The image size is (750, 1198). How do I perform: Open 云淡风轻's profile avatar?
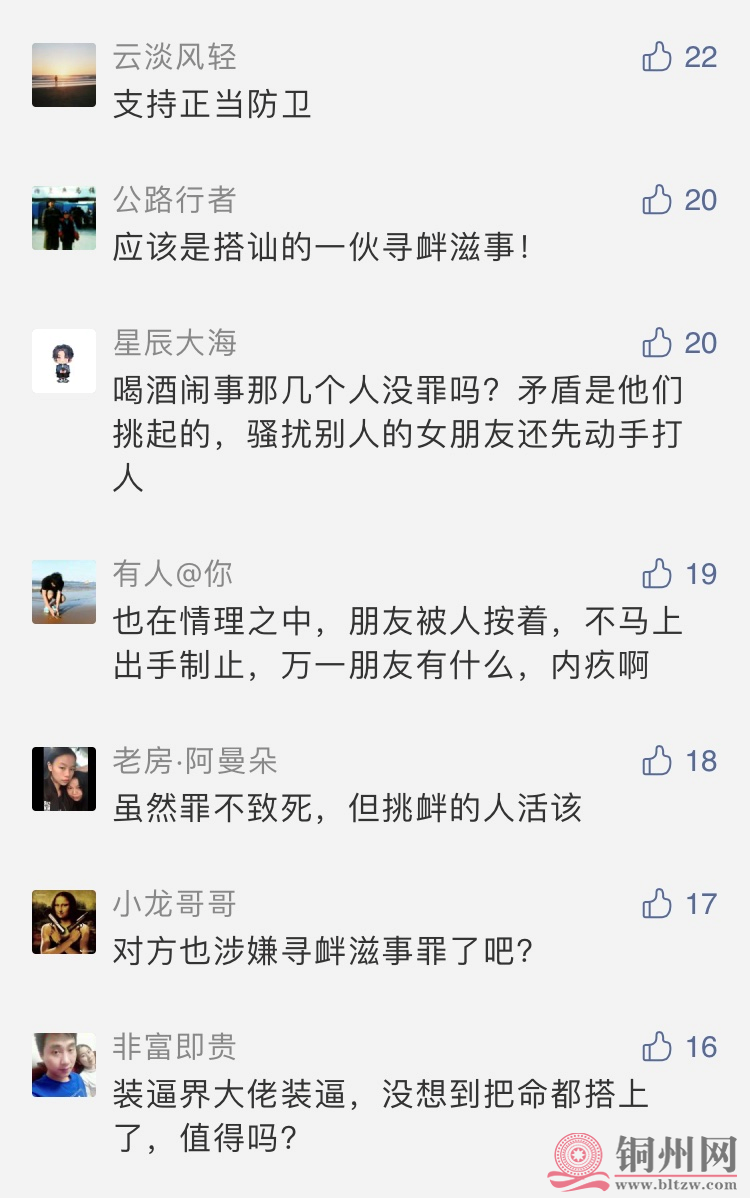click(64, 75)
